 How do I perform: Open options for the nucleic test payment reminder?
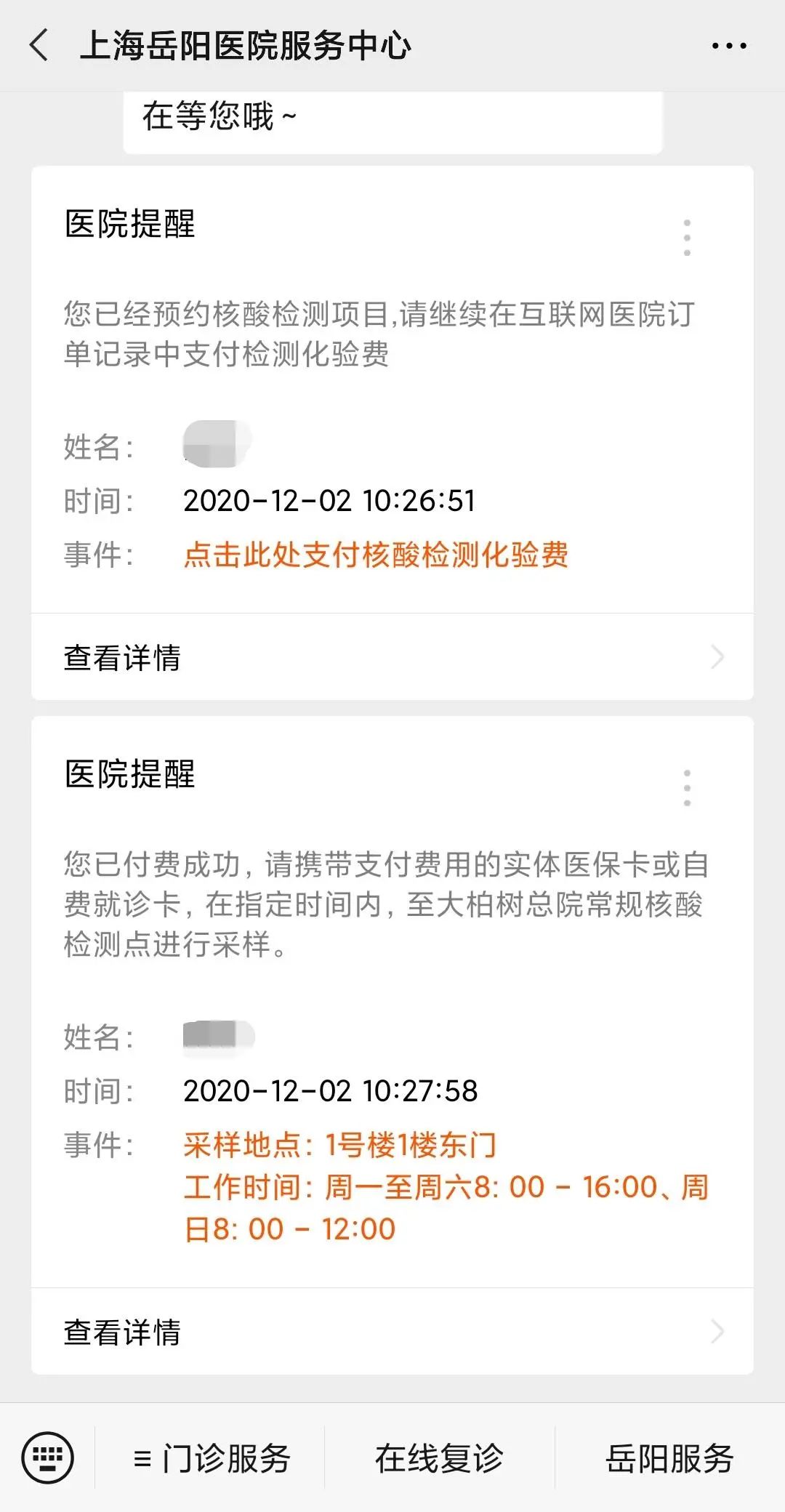[687, 238]
